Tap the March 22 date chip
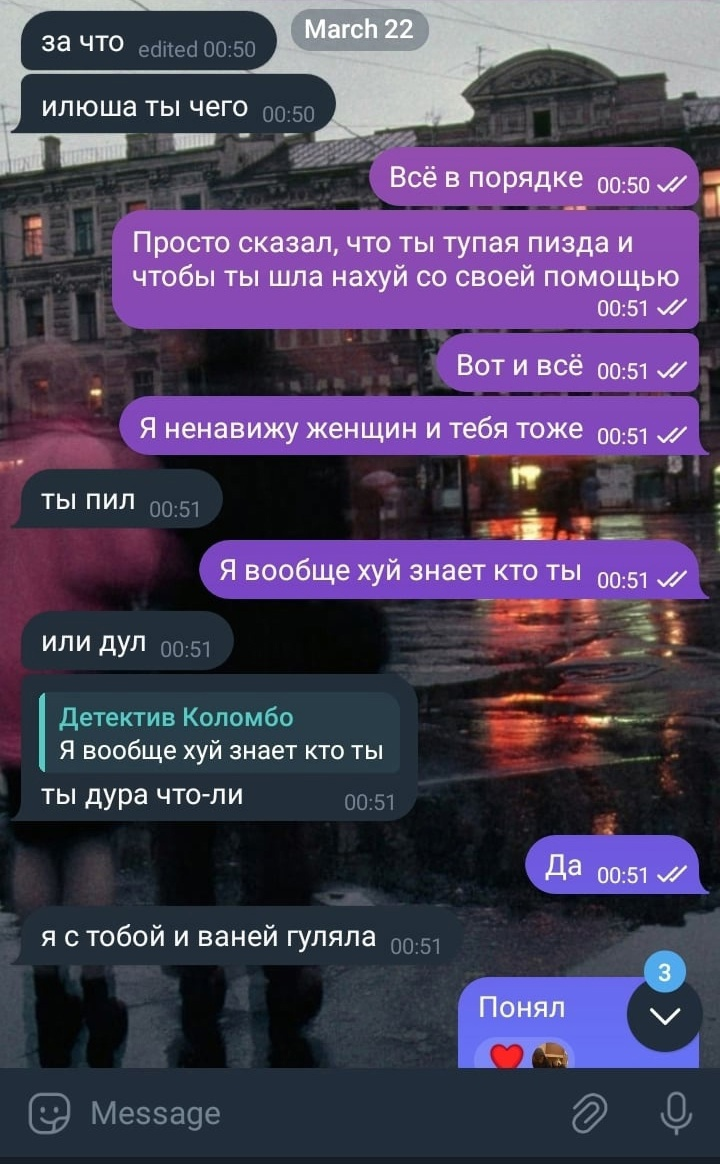The image size is (720, 1164). [359, 30]
